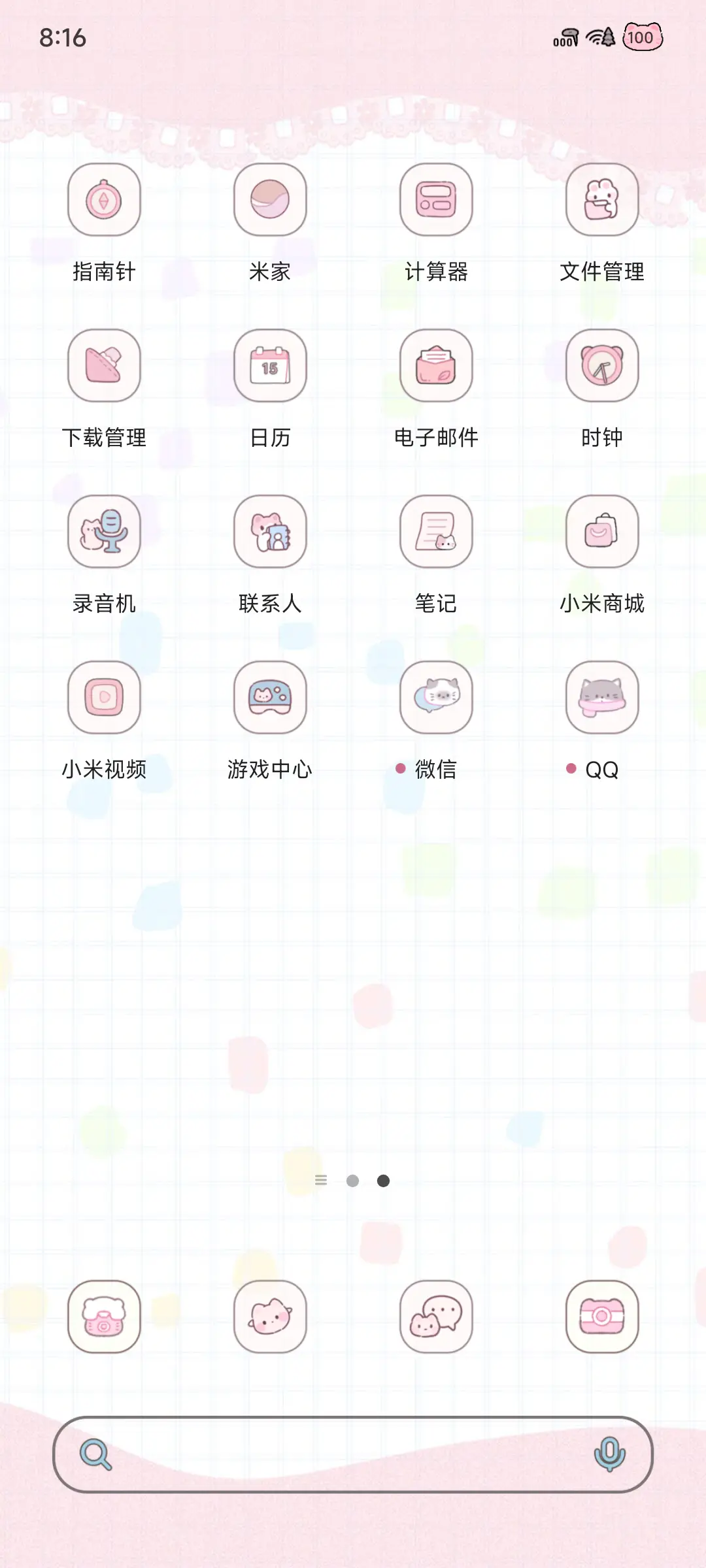Launch the 米家 smart home app
This screenshot has height=1568, width=706.
click(270, 201)
